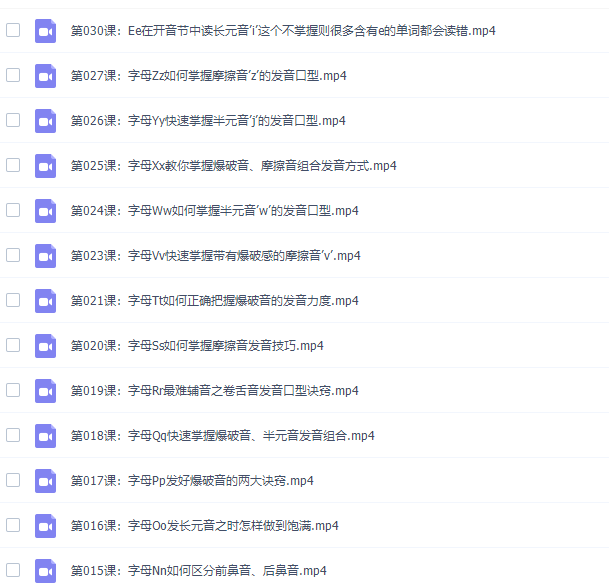Select the checkbox for 第027课 字母Zz
Screen dimensions: 609x588
[13, 75]
